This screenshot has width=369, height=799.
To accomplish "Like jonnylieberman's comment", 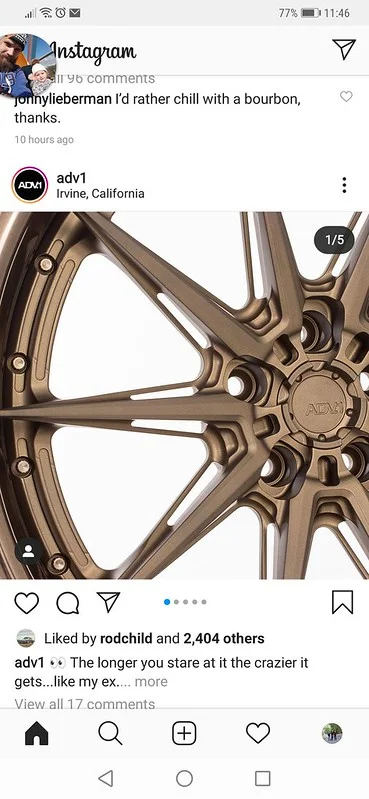I will [x=346, y=96].
